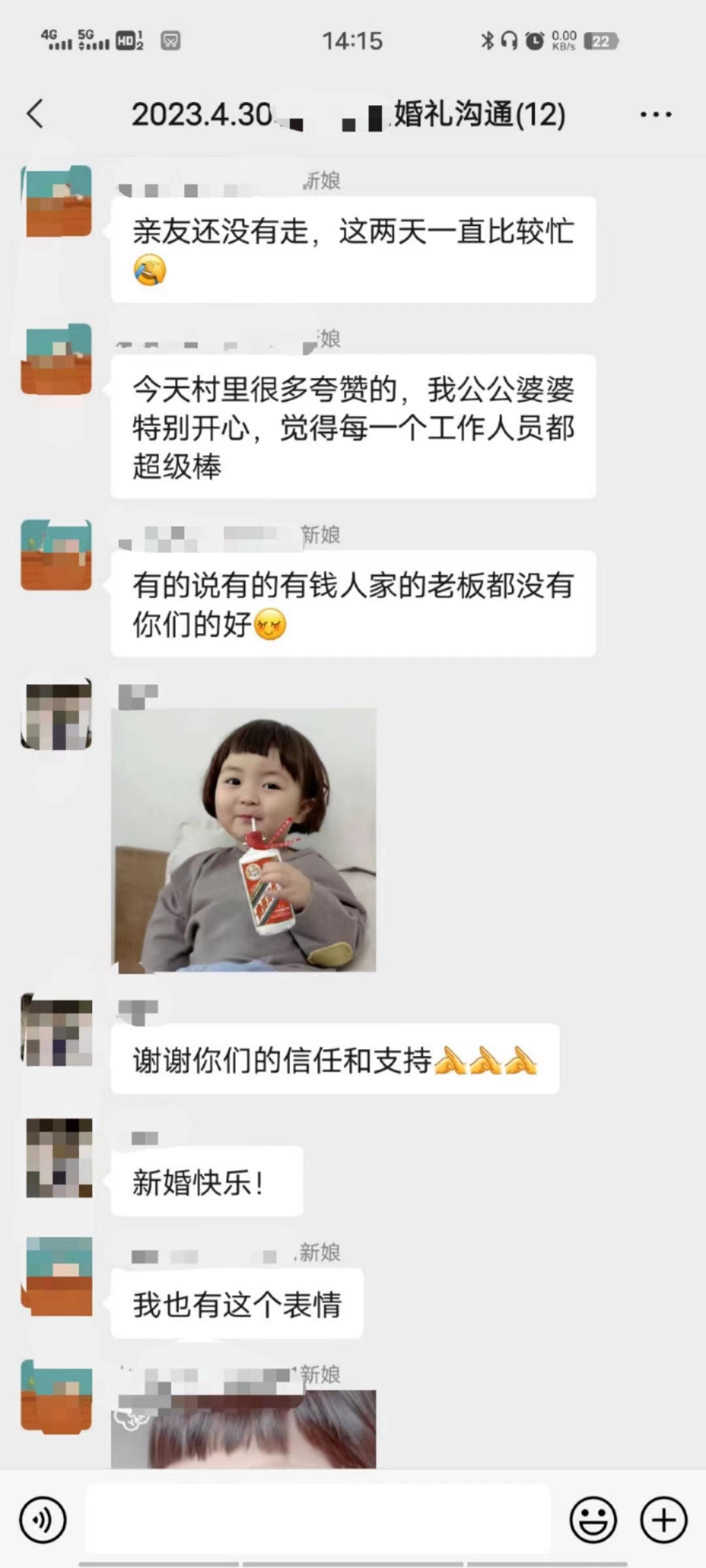Tap bride's avatar beside 我也有这个表情
Image resolution: width=706 pixels, height=1568 pixels.
(57, 1275)
